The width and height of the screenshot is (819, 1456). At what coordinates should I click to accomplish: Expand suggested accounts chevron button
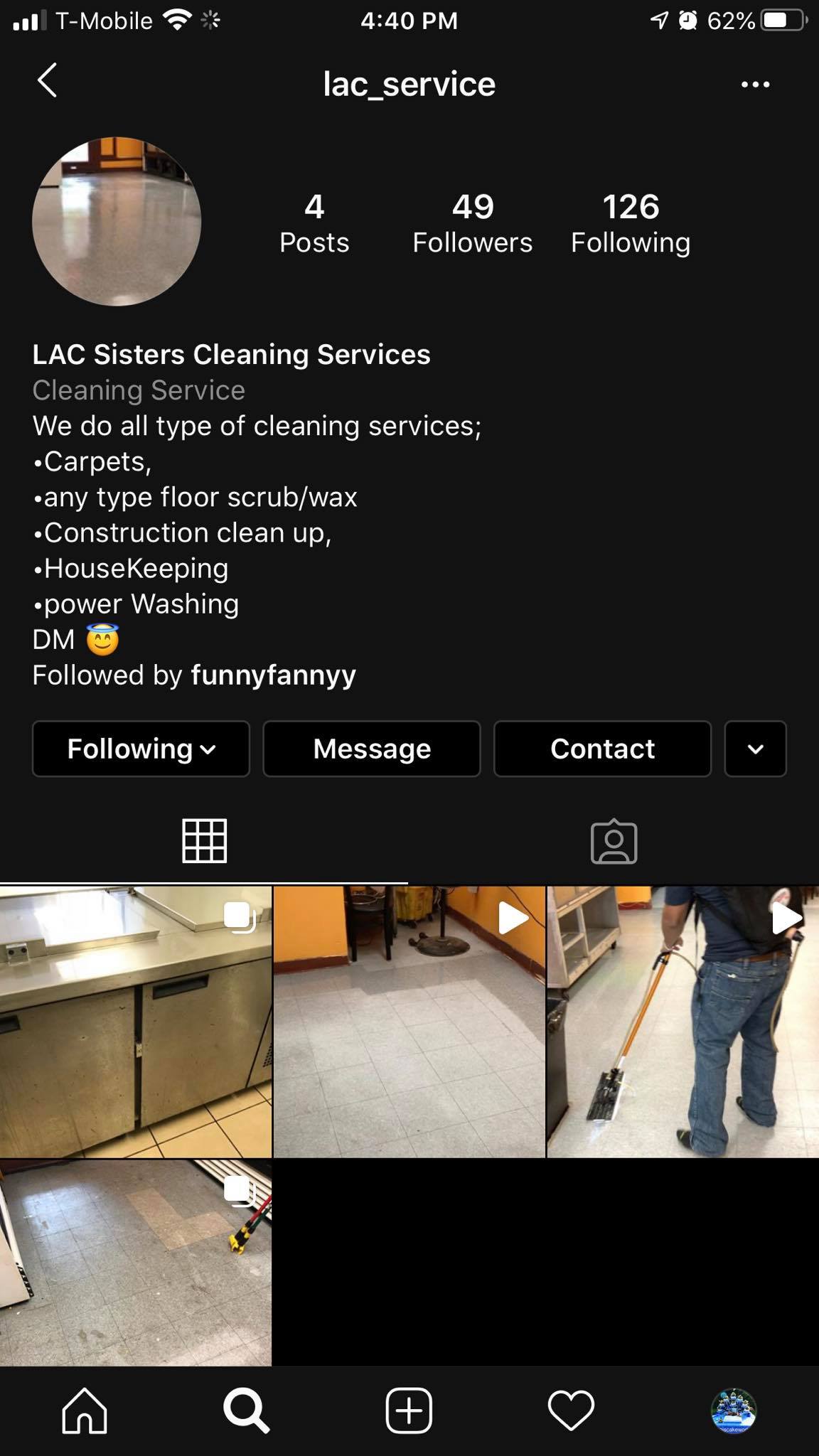pos(755,749)
